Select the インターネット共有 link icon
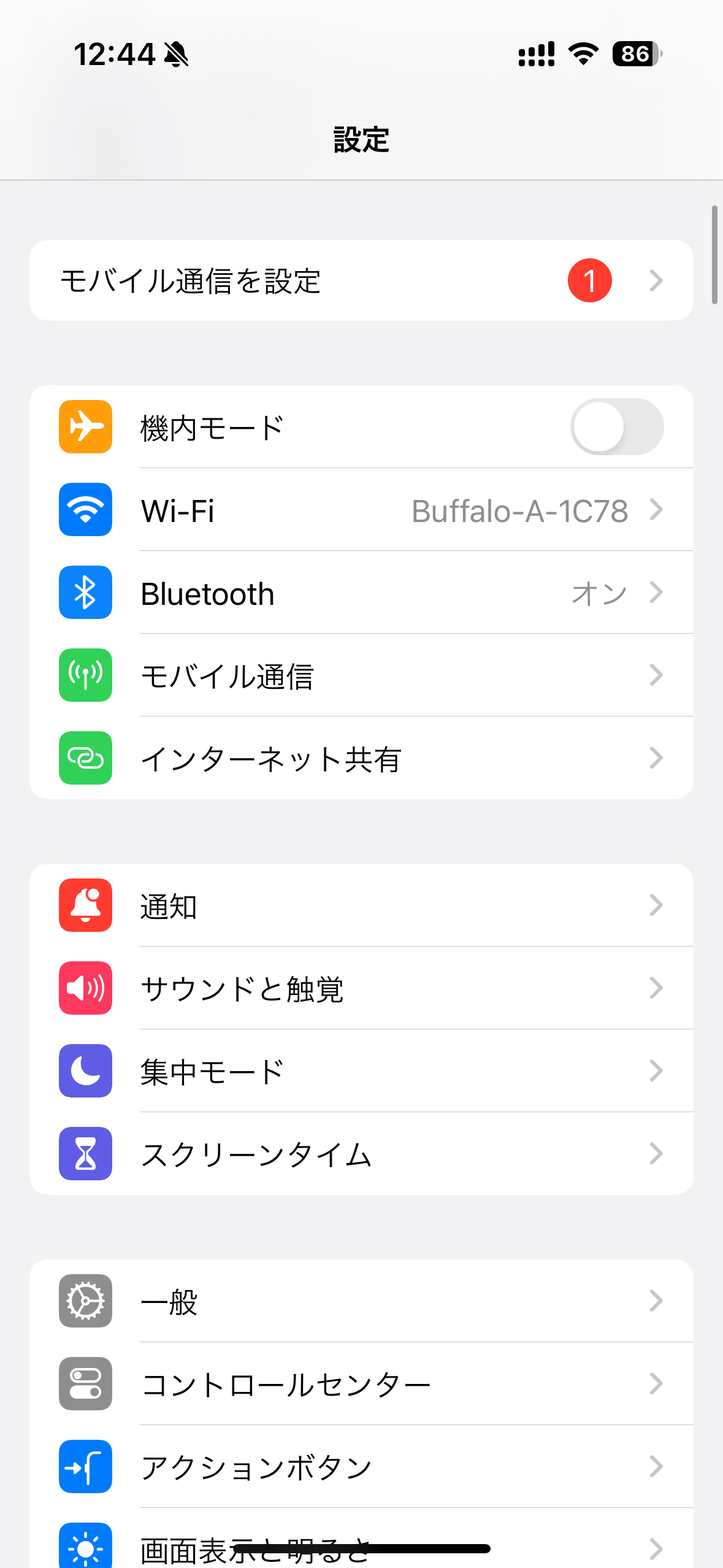Viewport: 723px width, 1568px height. pos(85,758)
